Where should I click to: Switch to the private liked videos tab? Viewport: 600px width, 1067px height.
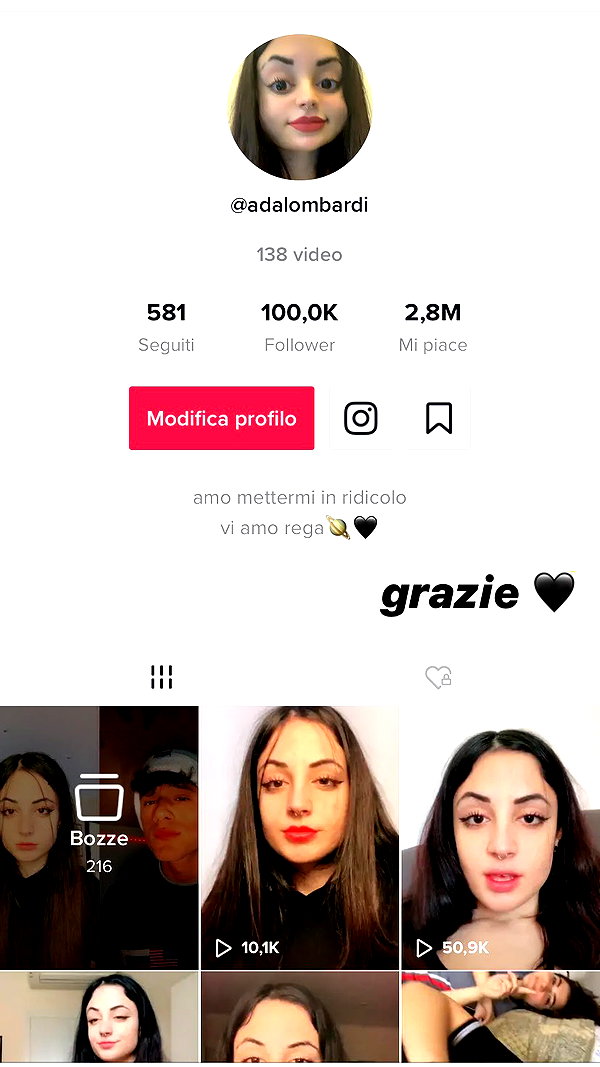[x=439, y=677]
